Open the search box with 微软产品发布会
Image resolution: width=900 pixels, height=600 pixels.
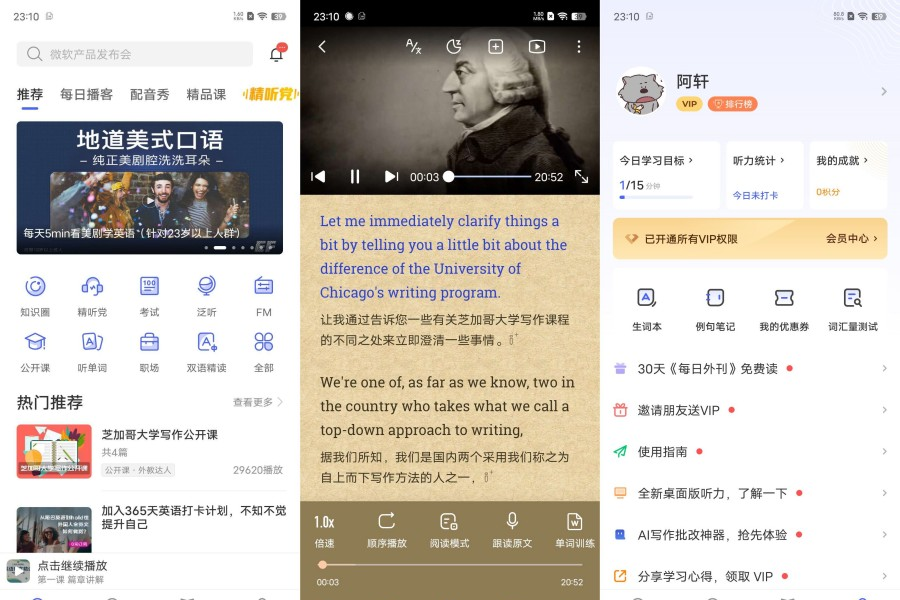[135, 54]
